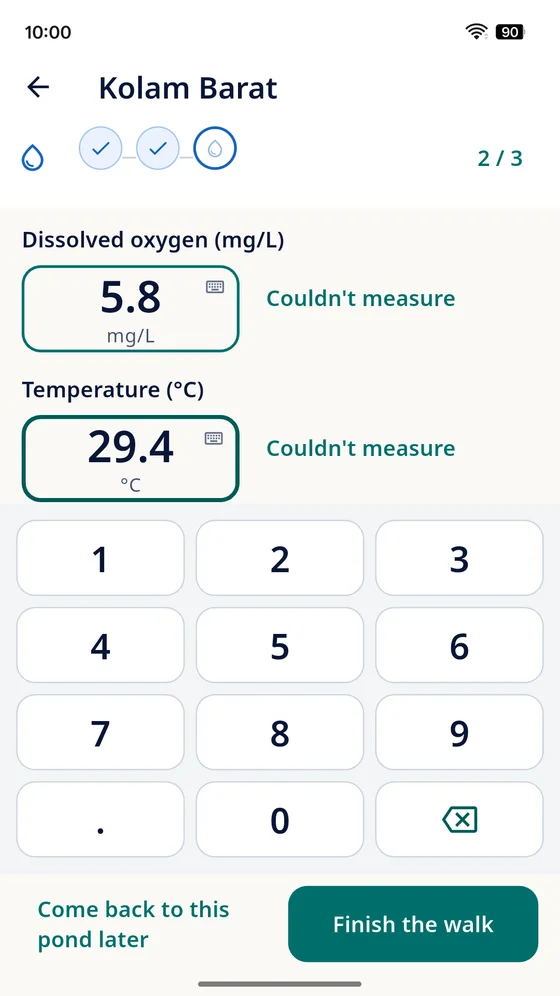This screenshot has height=996, width=560.
Task: Jump to the second completed pond step
Action: point(157,149)
